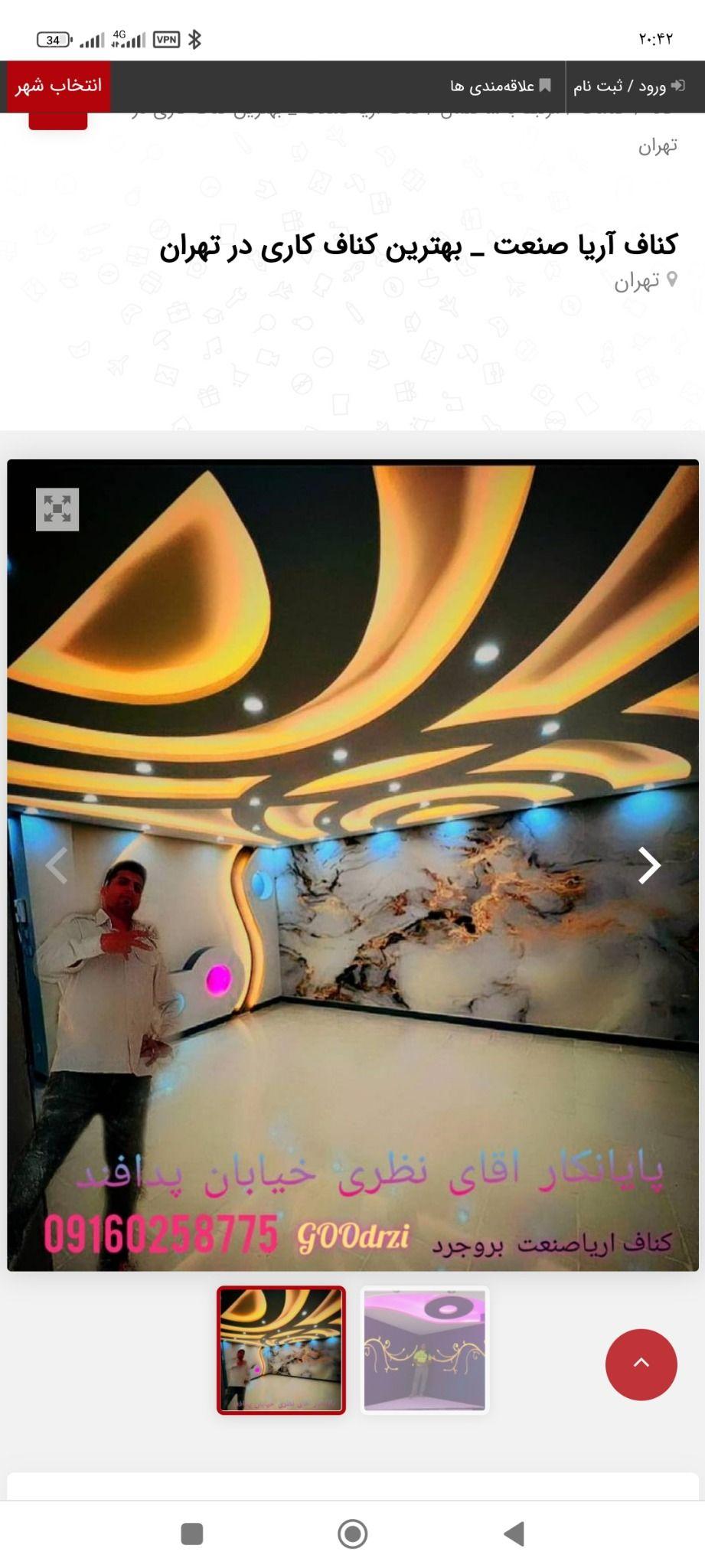Select the purple room thumbnail
The image size is (705, 1568).
click(424, 1350)
